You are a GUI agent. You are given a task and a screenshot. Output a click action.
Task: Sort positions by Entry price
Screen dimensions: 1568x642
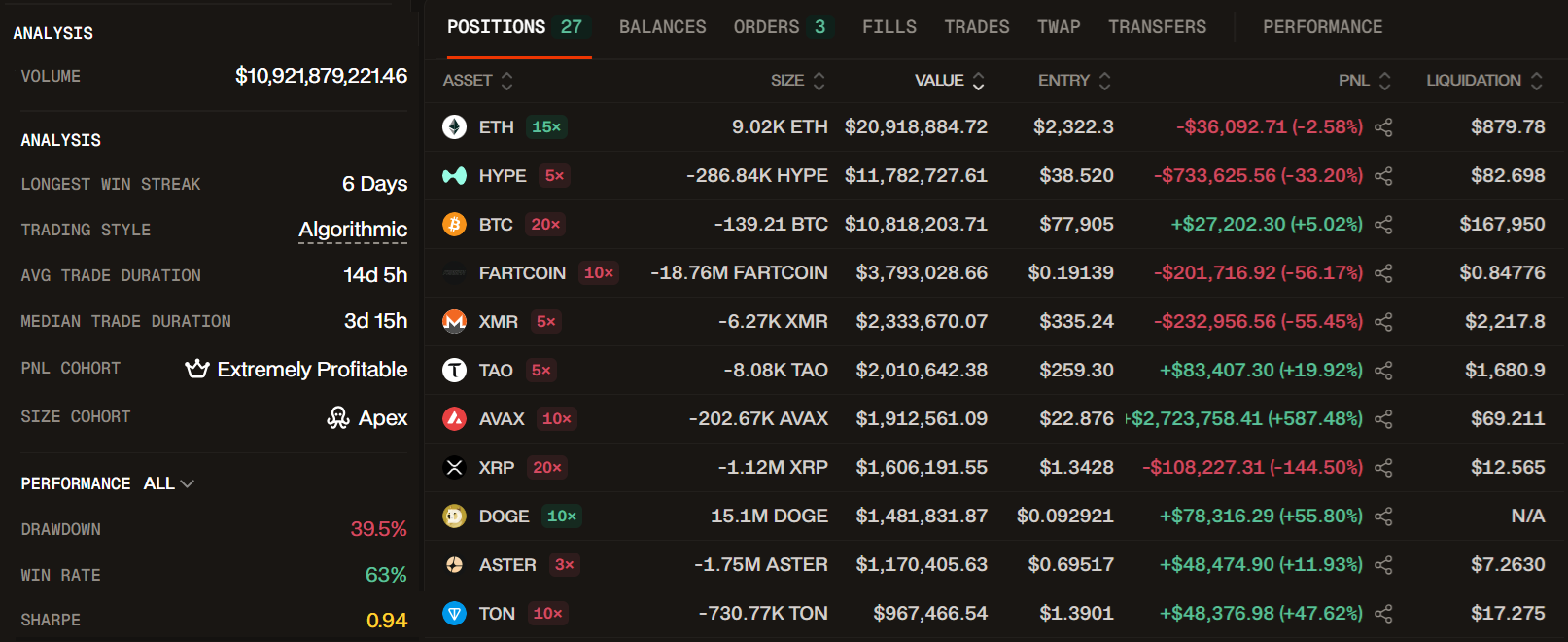point(1073,81)
